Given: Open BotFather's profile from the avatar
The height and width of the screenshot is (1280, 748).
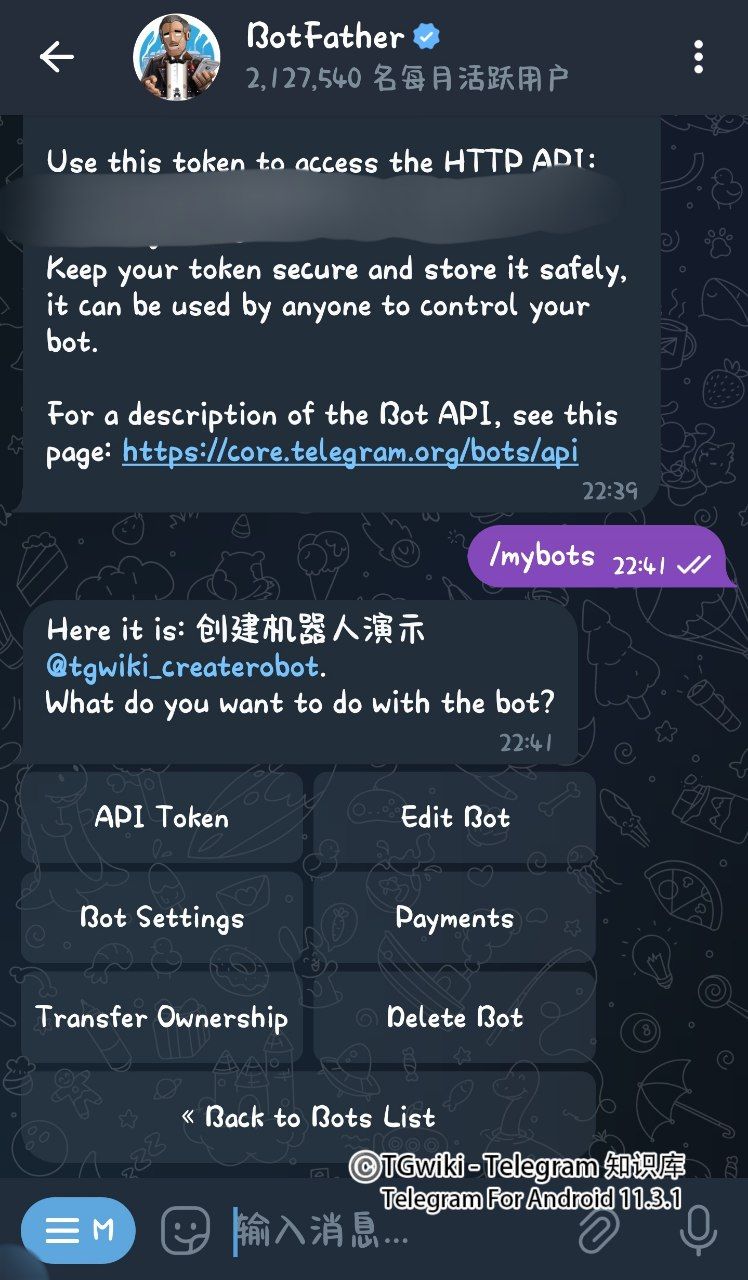Looking at the screenshot, I should pyautogui.click(x=176, y=57).
